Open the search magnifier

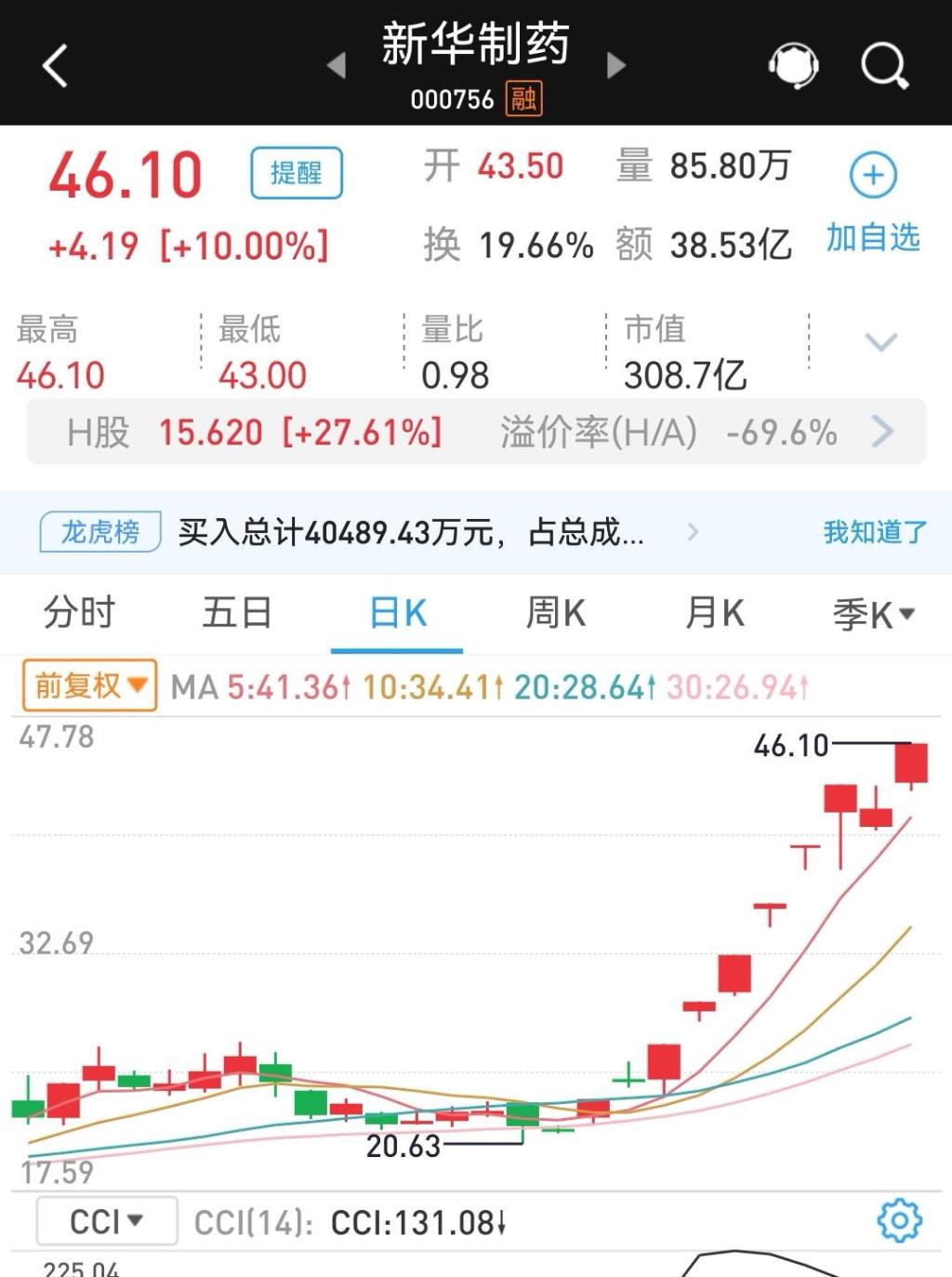pos(883,66)
